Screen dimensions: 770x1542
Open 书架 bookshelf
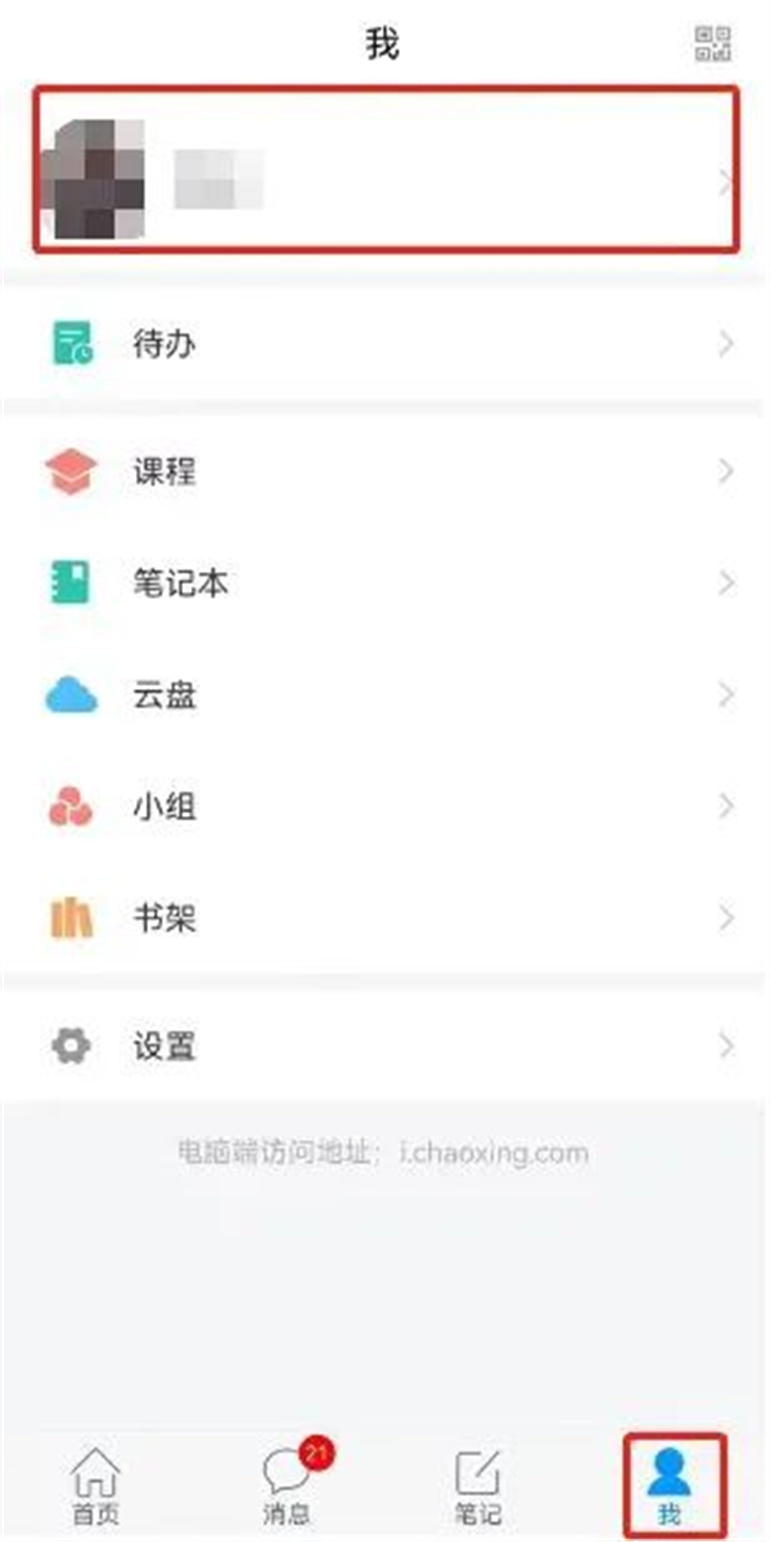[385, 918]
